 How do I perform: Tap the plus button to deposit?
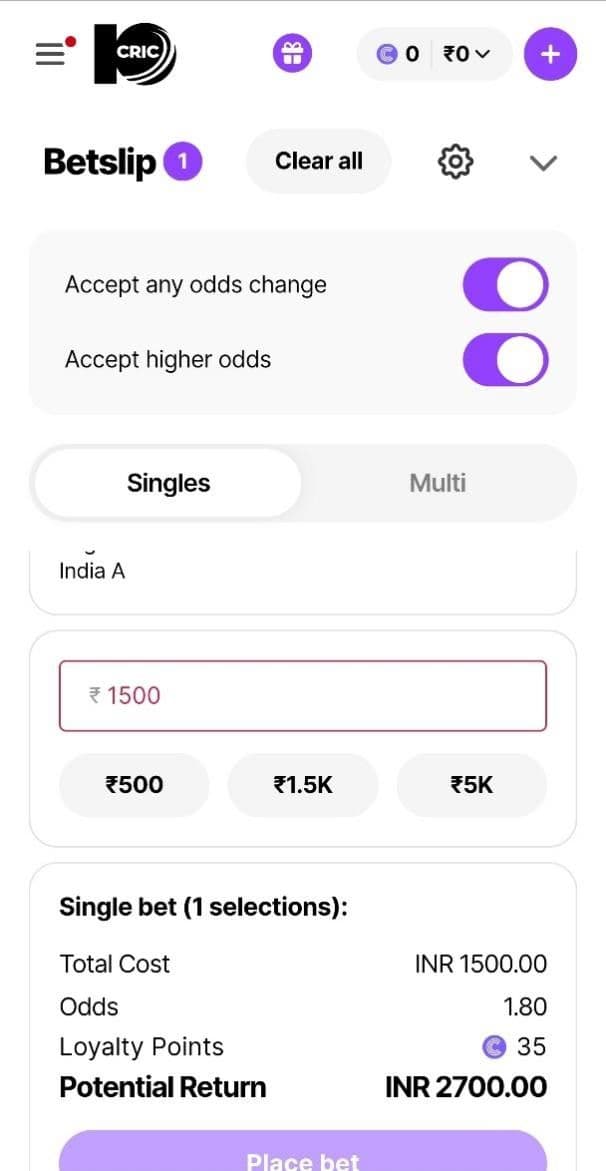click(550, 54)
